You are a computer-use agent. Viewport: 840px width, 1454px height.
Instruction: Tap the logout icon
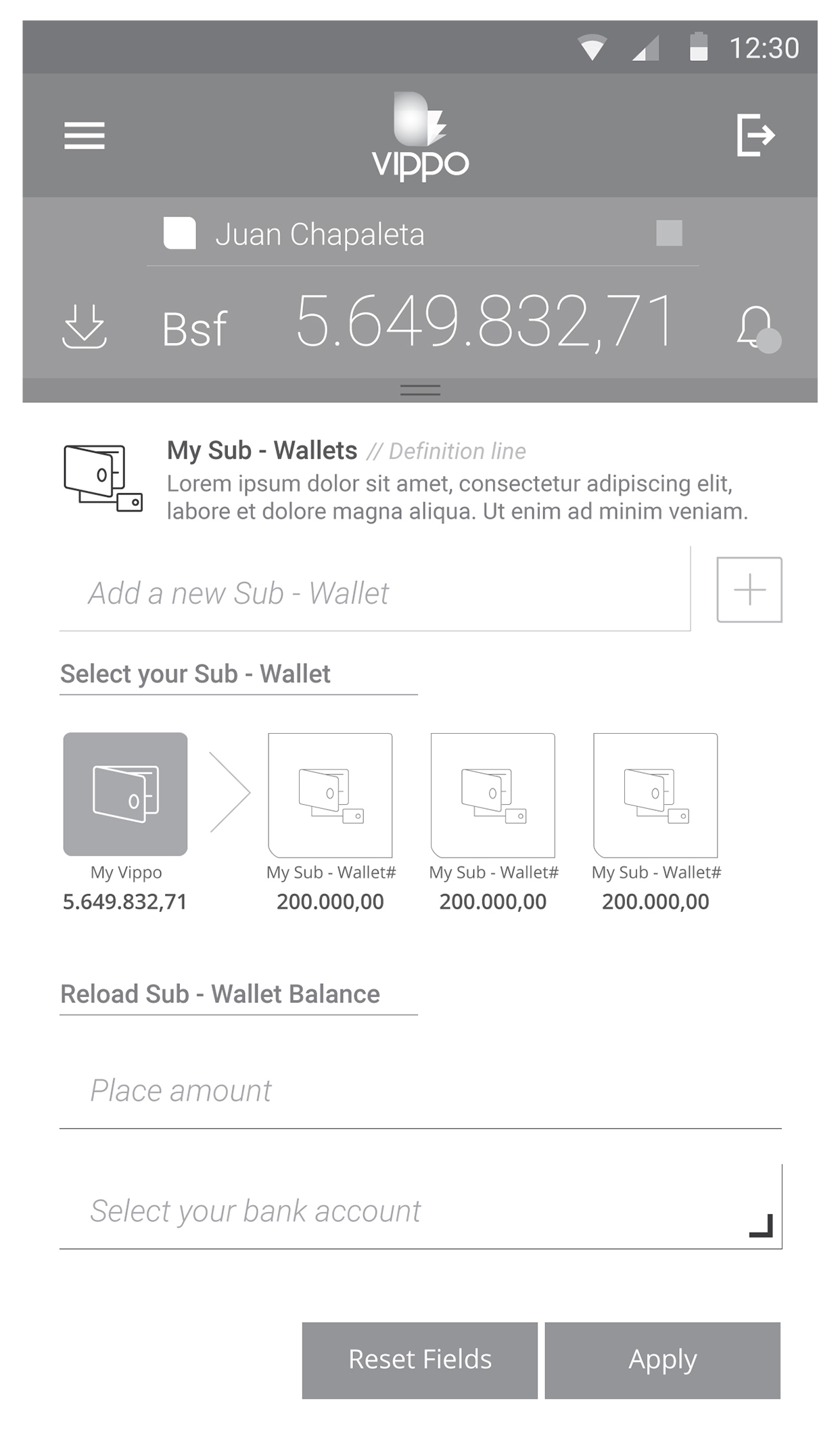[x=755, y=135]
